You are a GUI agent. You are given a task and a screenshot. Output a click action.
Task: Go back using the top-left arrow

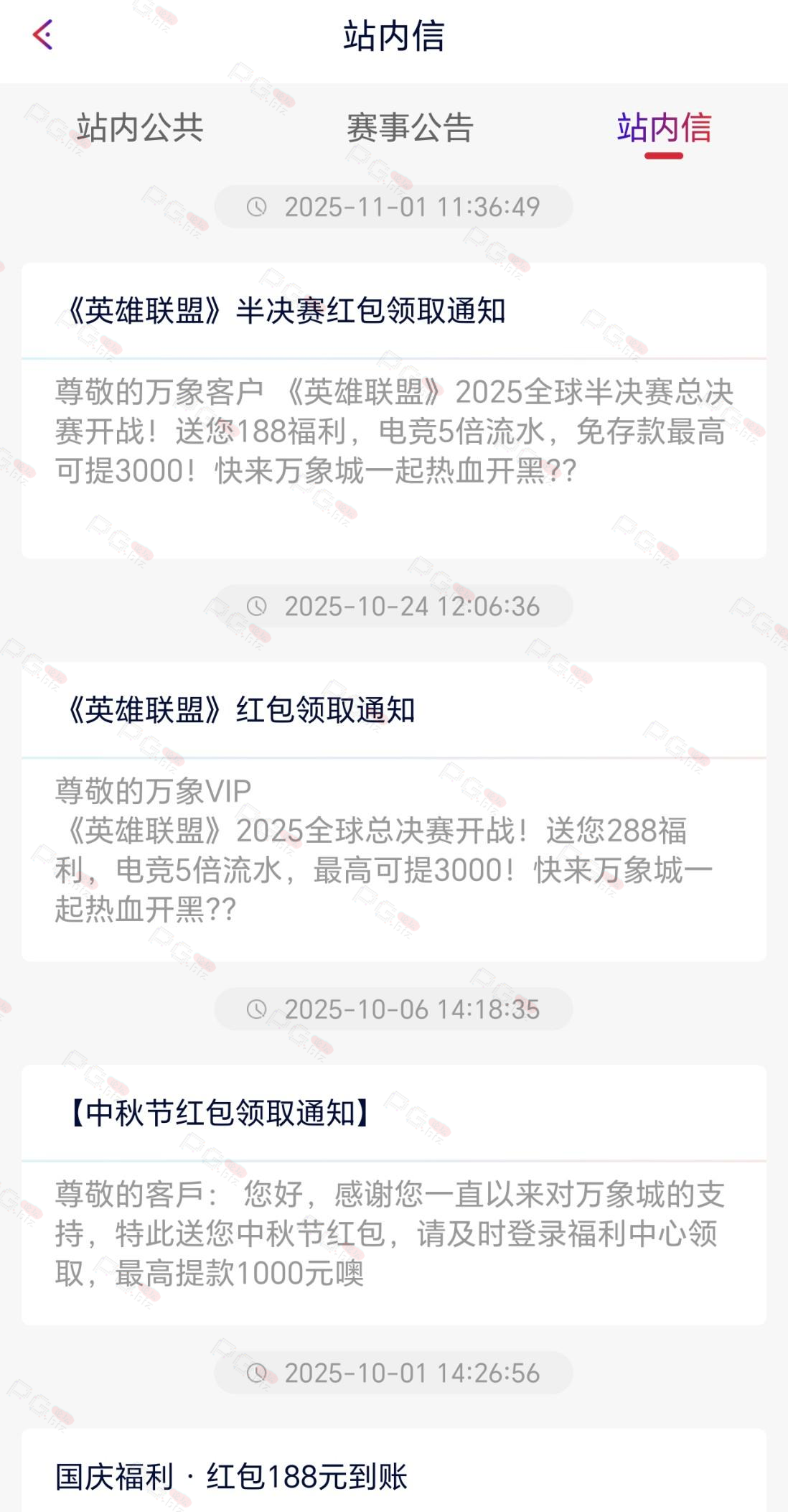pos(43,34)
